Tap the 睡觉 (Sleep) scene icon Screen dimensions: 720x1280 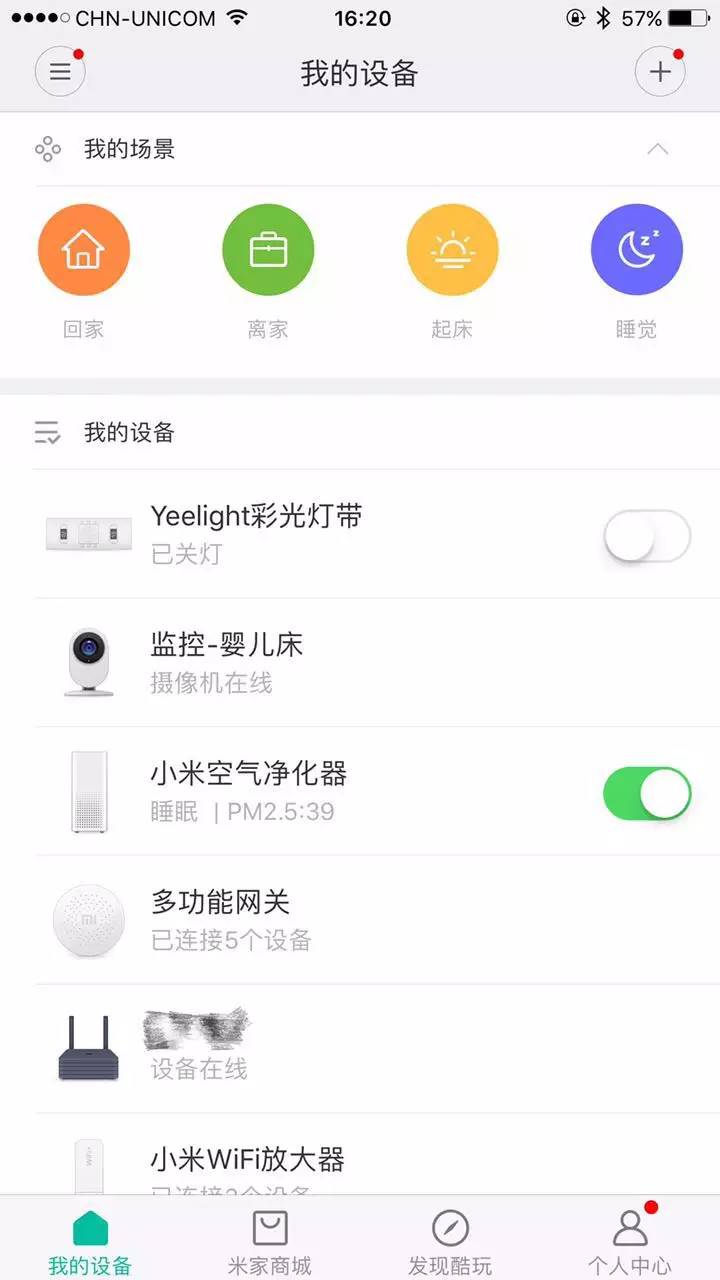coord(637,249)
